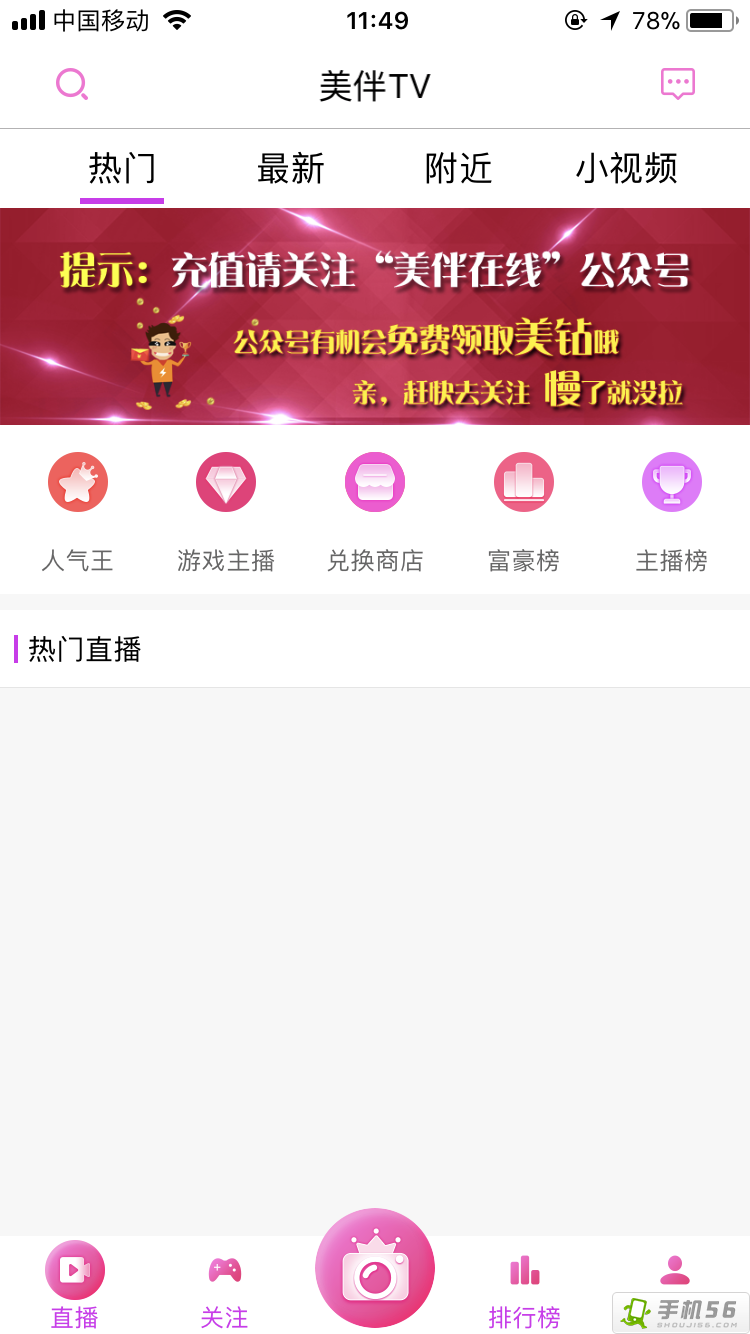Screen dimensions: 750x1334
Task: Open the 关注 bottom tab
Action: (224, 1285)
